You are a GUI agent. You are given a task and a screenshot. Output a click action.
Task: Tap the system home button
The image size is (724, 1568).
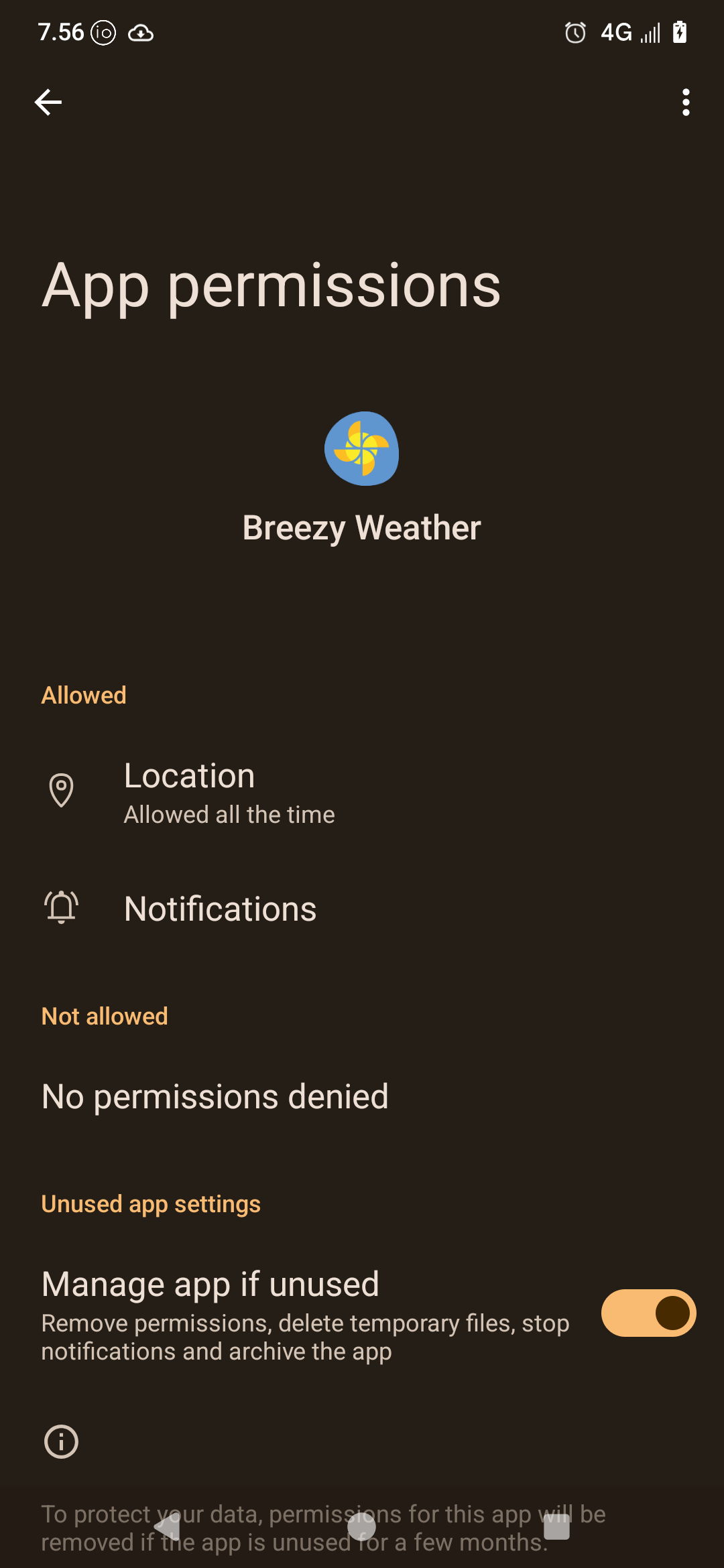click(361, 1526)
